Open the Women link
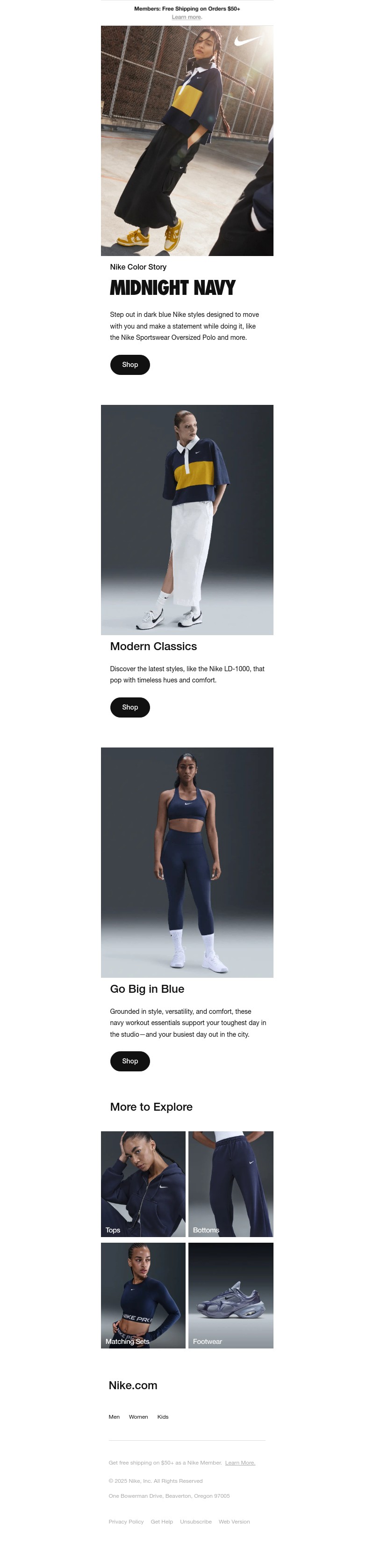The height and width of the screenshot is (1568, 374). click(x=138, y=1416)
